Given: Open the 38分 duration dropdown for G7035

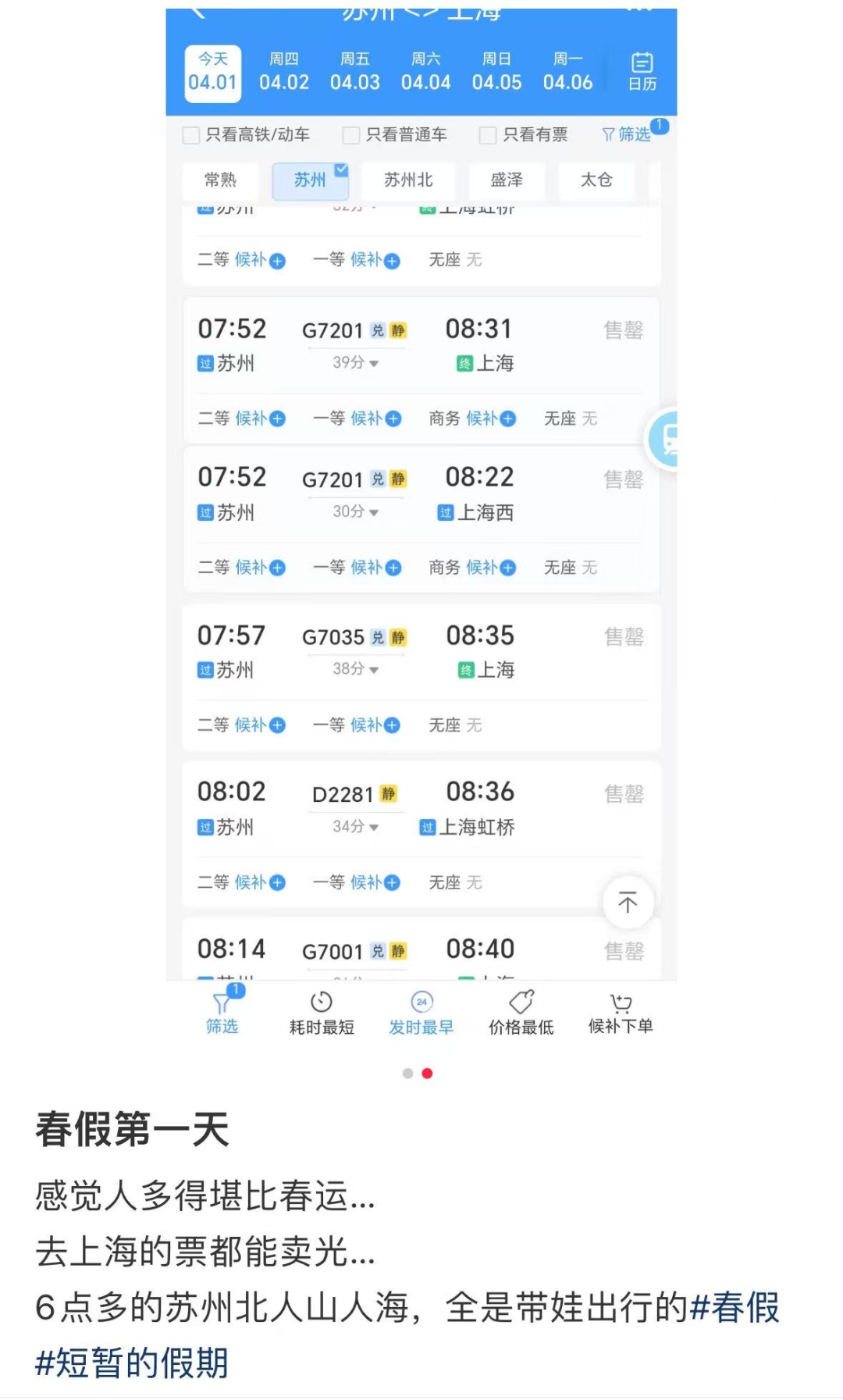Looking at the screenshot, I should [x=355, y=670].
